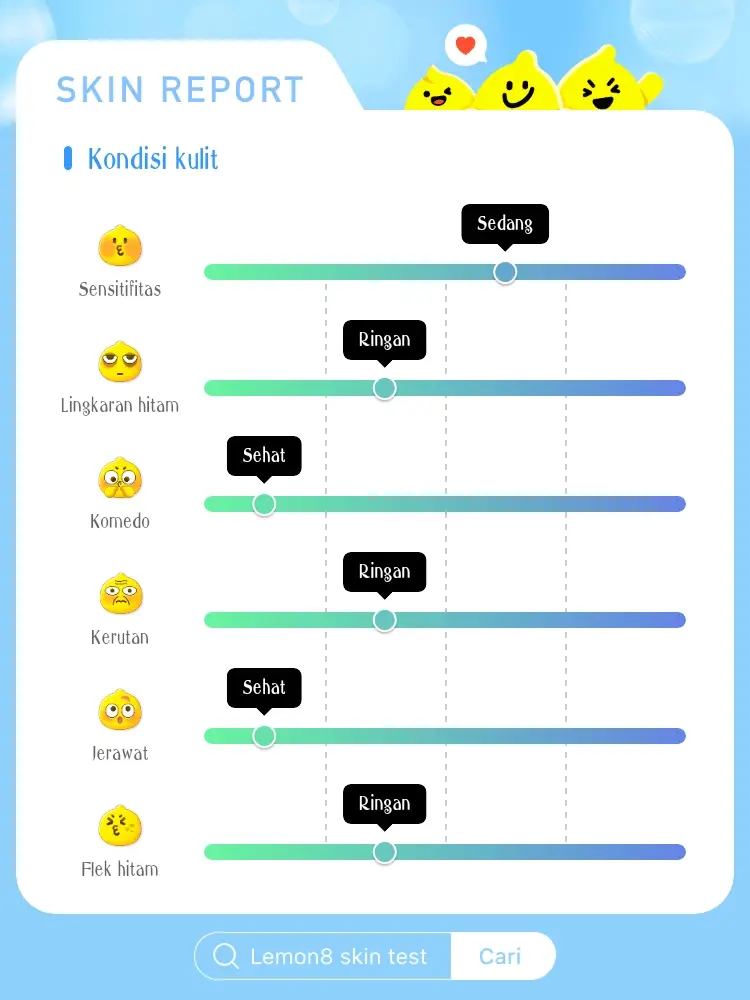Tap the heart icon in the speech bubble

tap(463, 44)
